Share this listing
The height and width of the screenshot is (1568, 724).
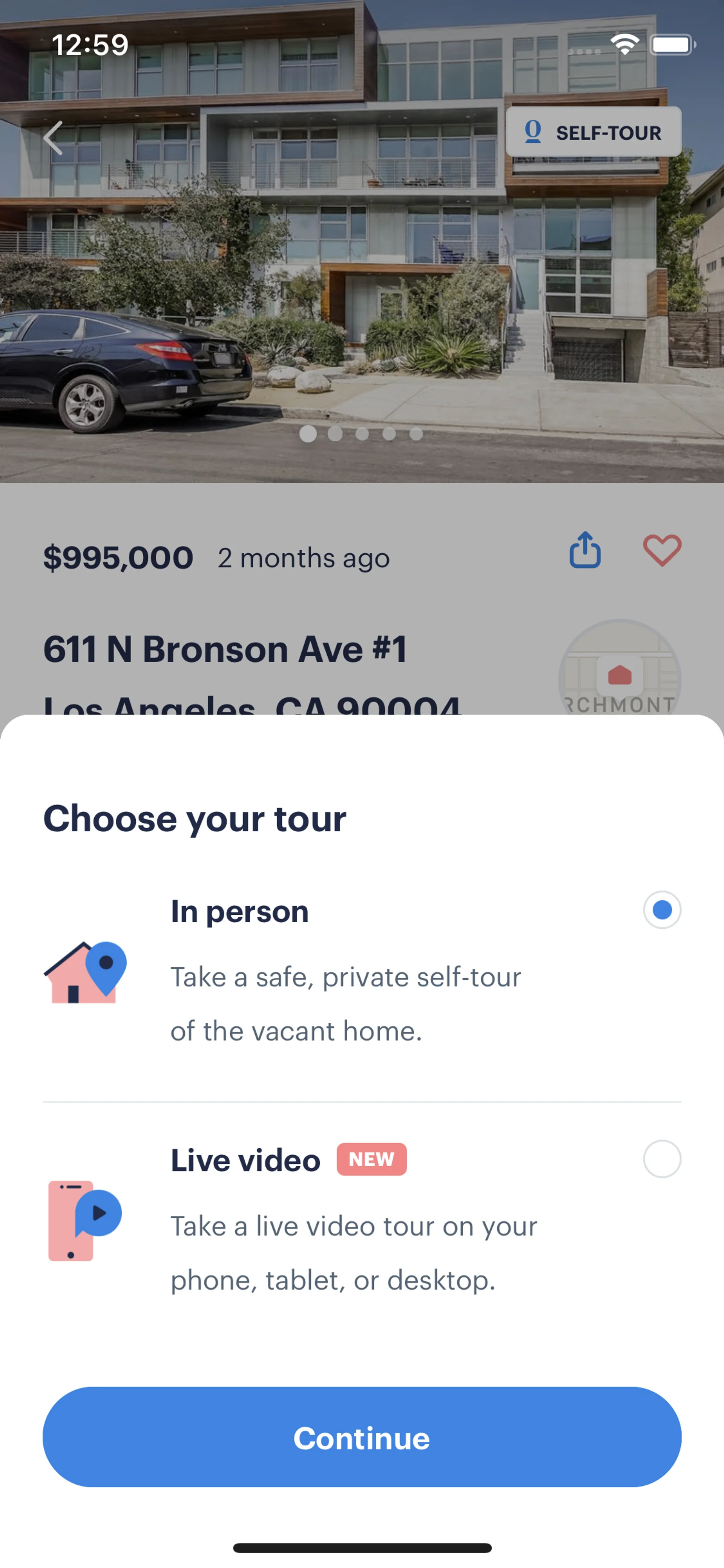585,550
